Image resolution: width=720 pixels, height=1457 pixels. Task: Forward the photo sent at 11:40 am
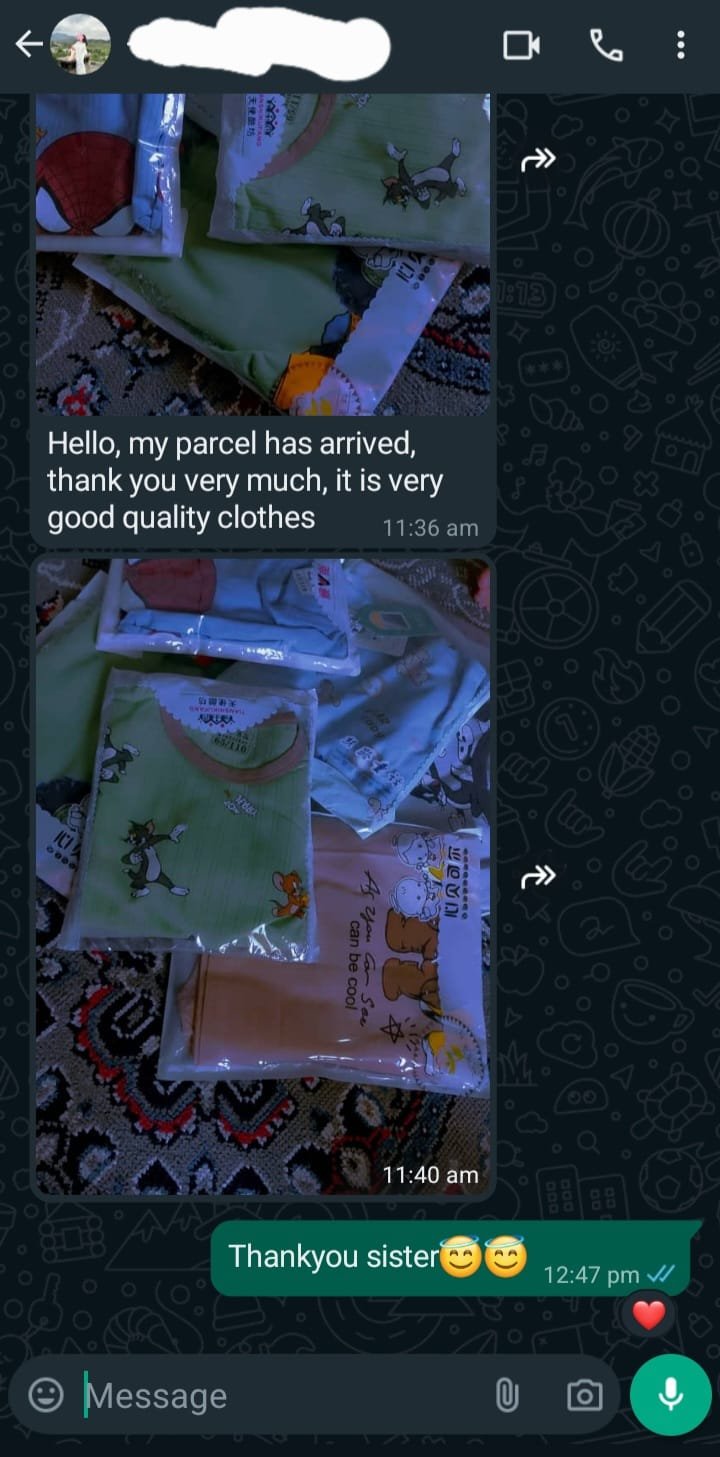click(x=538, y=878)
